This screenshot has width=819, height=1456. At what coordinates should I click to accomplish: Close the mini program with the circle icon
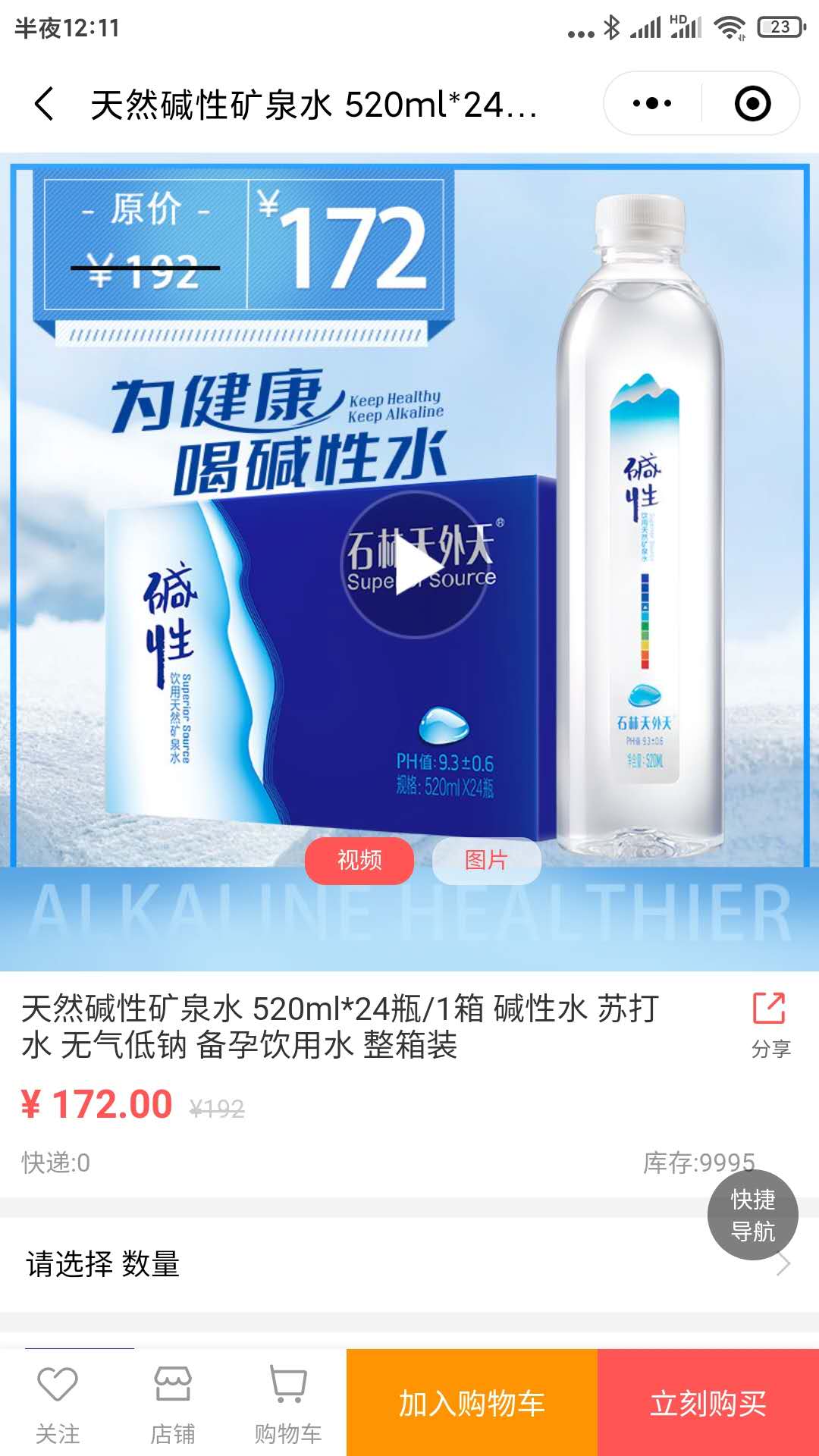point(752,103)
